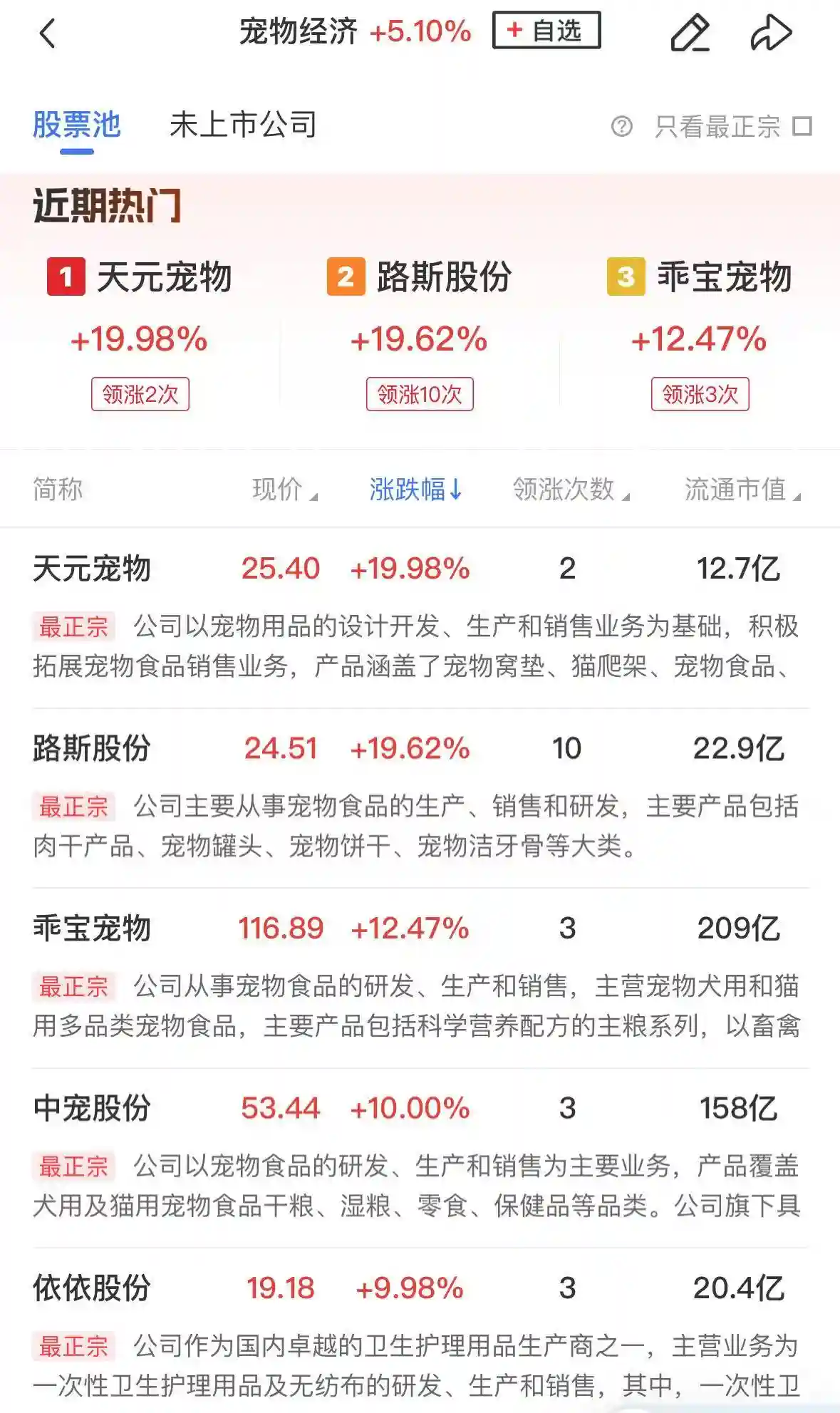Open the edit pencil icon

click(x=690, y=33)
